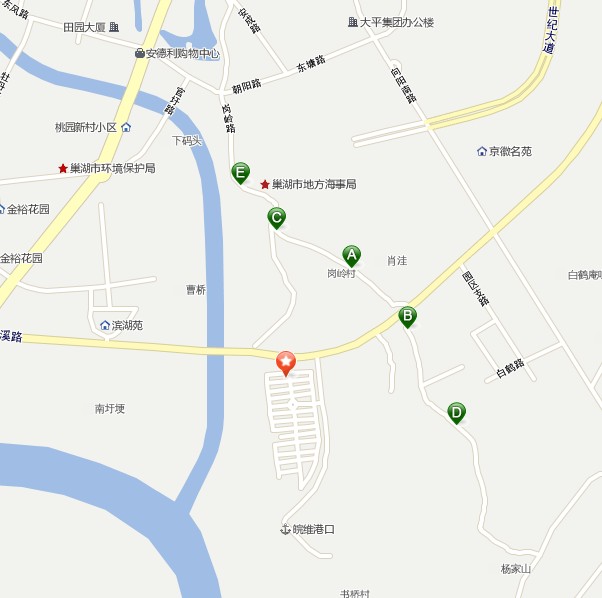Tap the green marker E
This screenshot has height=598, width=602.
[x=240, y=172]
